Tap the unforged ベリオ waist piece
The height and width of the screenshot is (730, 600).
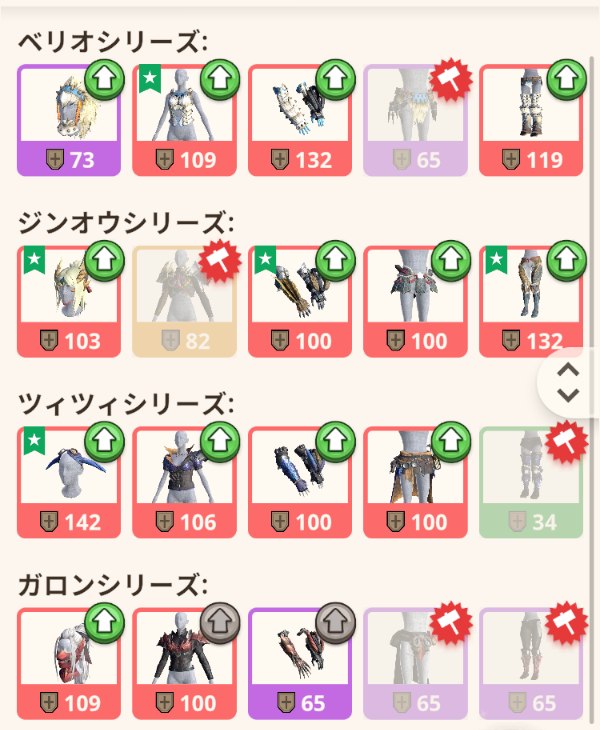pyautogui.click(x=414, y=120)
